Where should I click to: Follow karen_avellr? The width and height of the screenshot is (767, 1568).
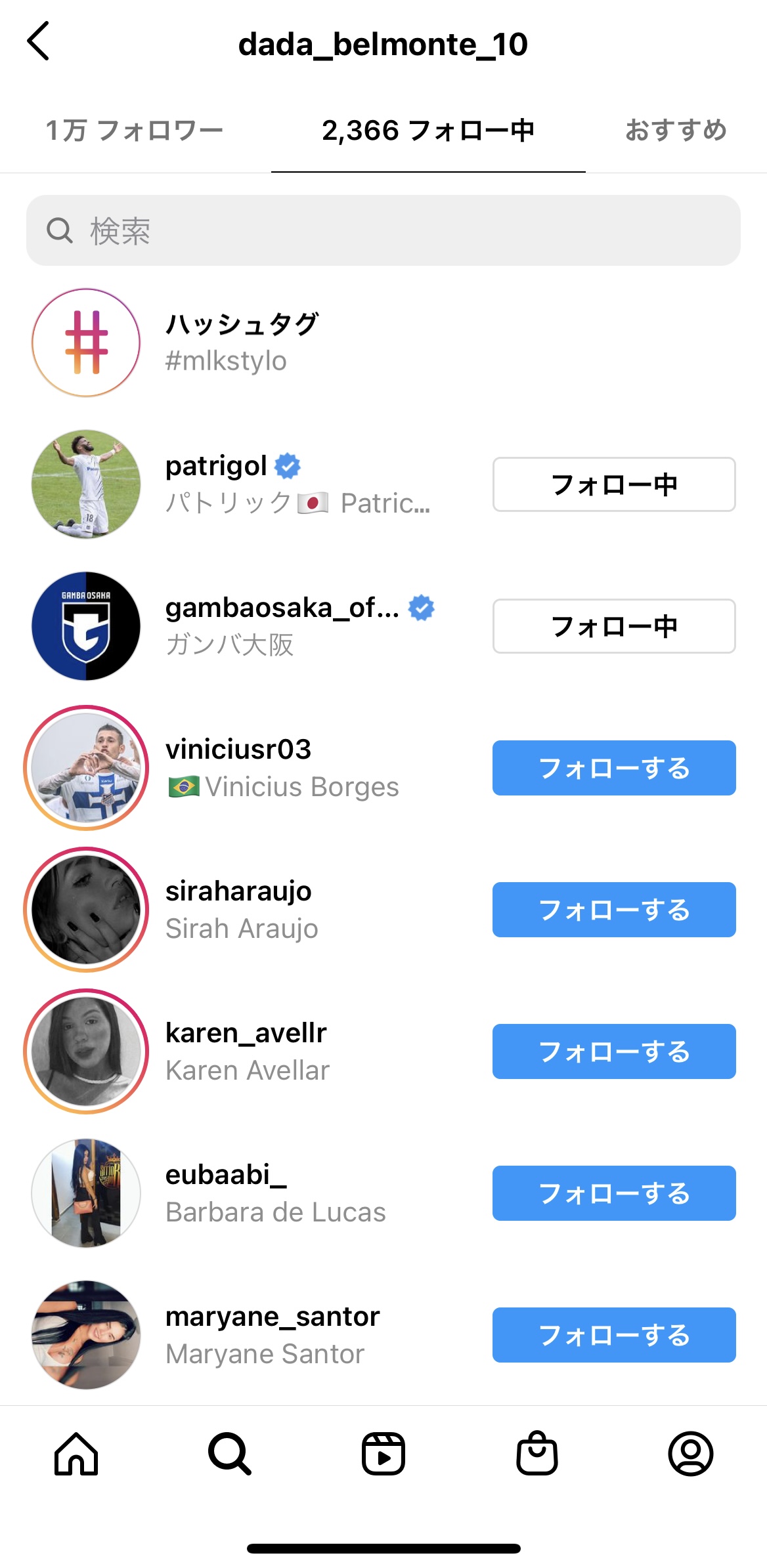[613, 1051]
